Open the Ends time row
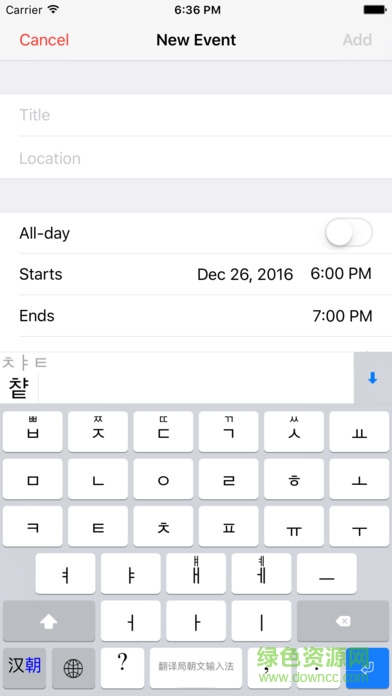The width and height of the screenshot is (392, 696). (x=196, y=316)
